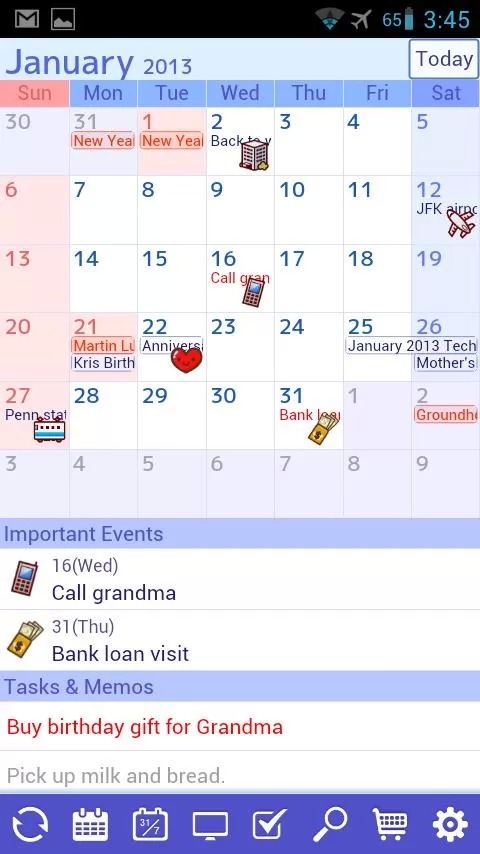Open the tasks checkbox icon
The width and height of the screenshot is (480, 854).
pyautogui.click(x=270, y=824)
